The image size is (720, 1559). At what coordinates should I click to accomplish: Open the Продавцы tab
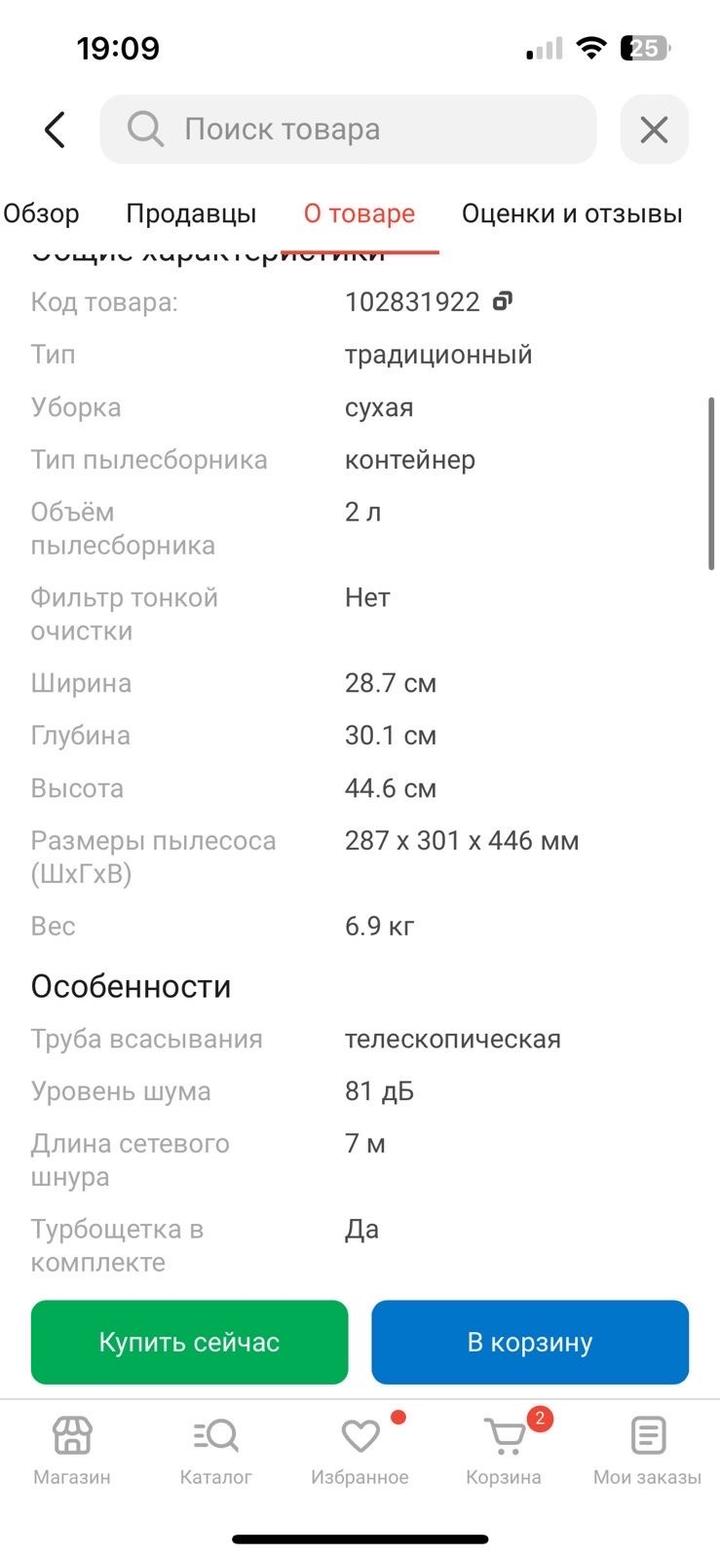pos(191,213)
